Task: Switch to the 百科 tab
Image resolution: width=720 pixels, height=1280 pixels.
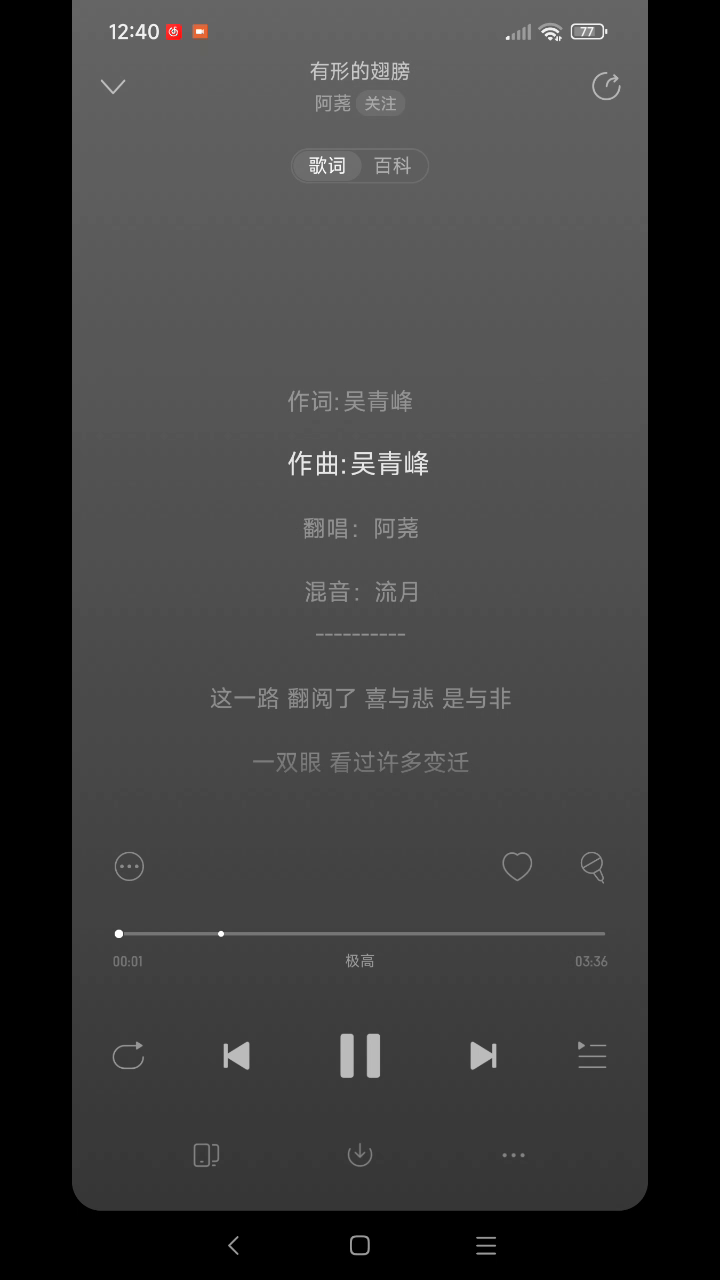Action: point(392,166)
